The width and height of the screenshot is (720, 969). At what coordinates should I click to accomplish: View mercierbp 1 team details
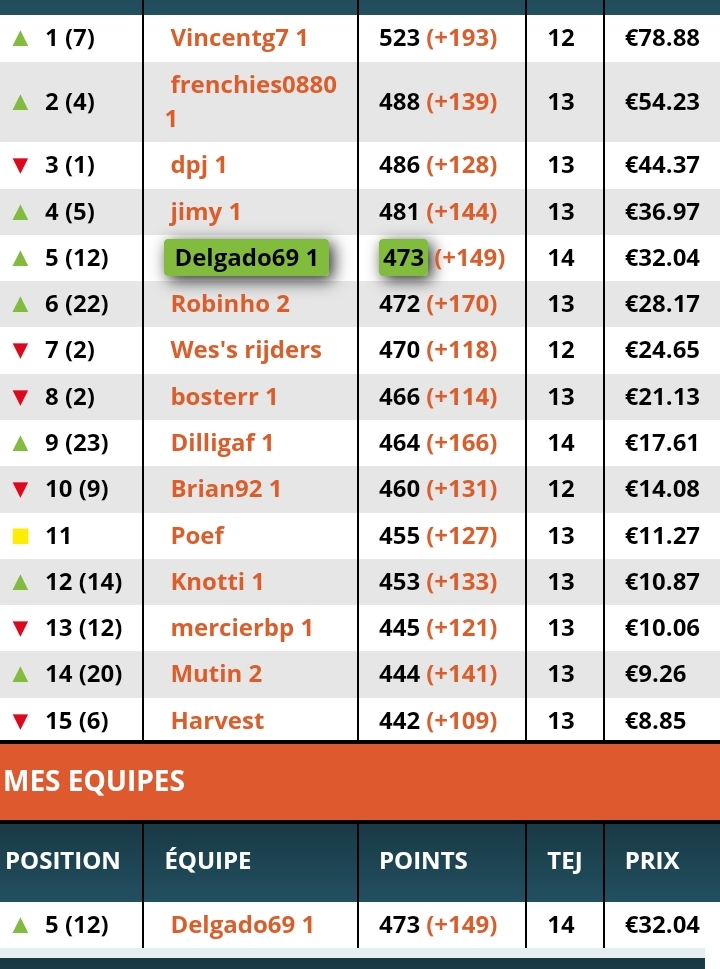242,628
